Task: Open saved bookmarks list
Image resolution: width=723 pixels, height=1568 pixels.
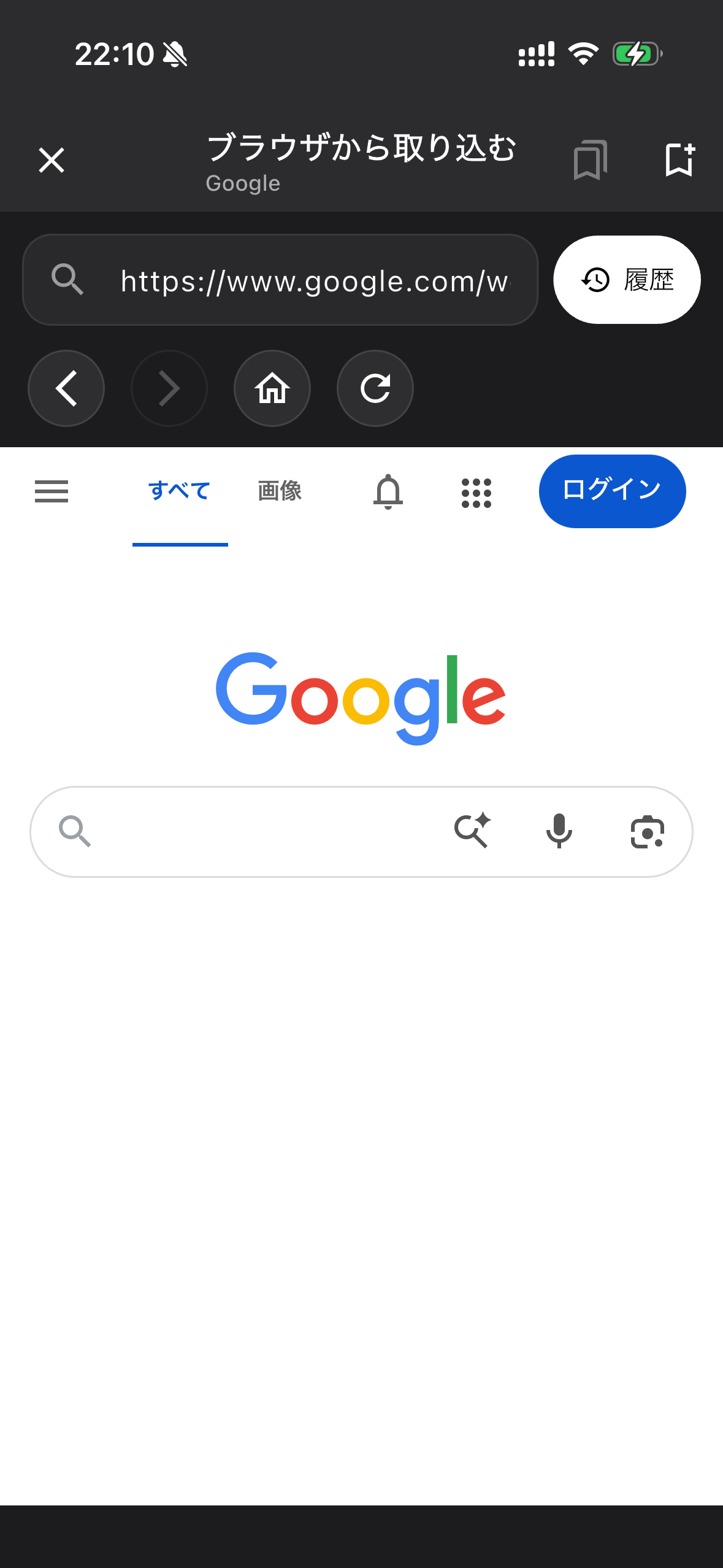Action: point(589,159)
